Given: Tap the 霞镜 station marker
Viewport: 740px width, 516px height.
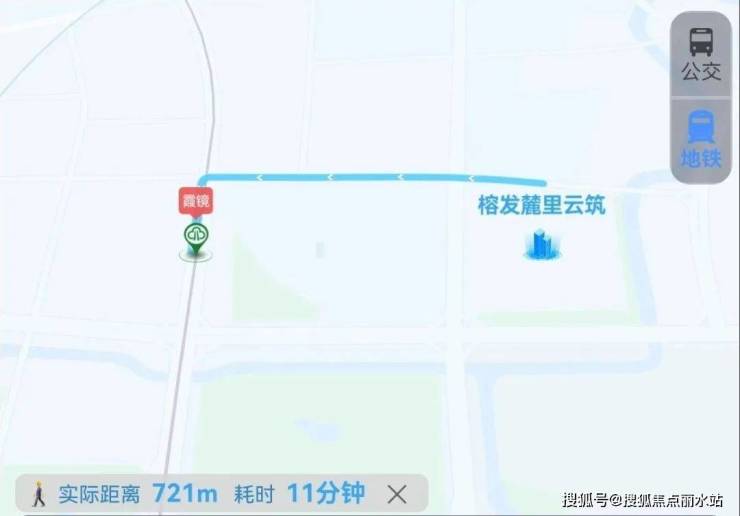Looking at the screenshot, I should point(196,237).
